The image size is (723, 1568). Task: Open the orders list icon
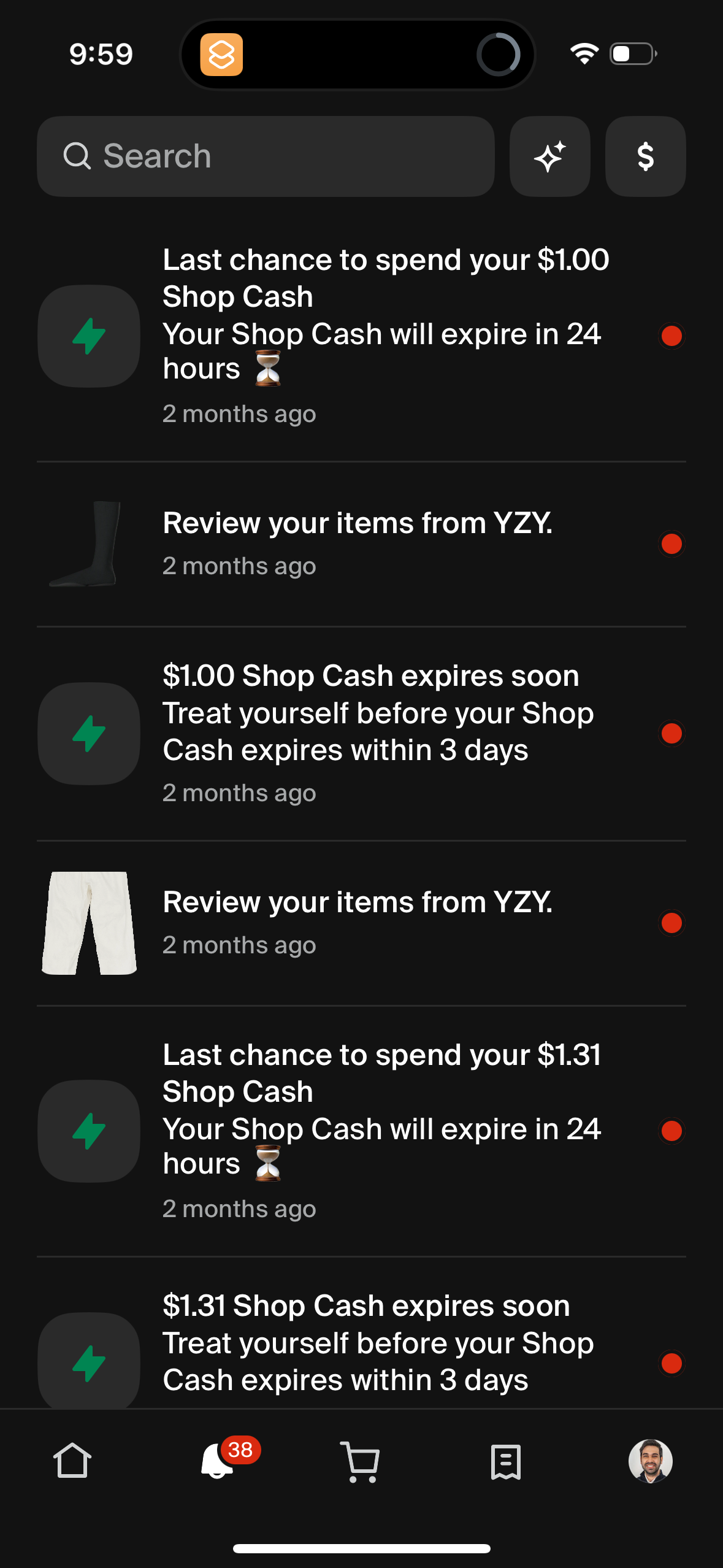506,1461
